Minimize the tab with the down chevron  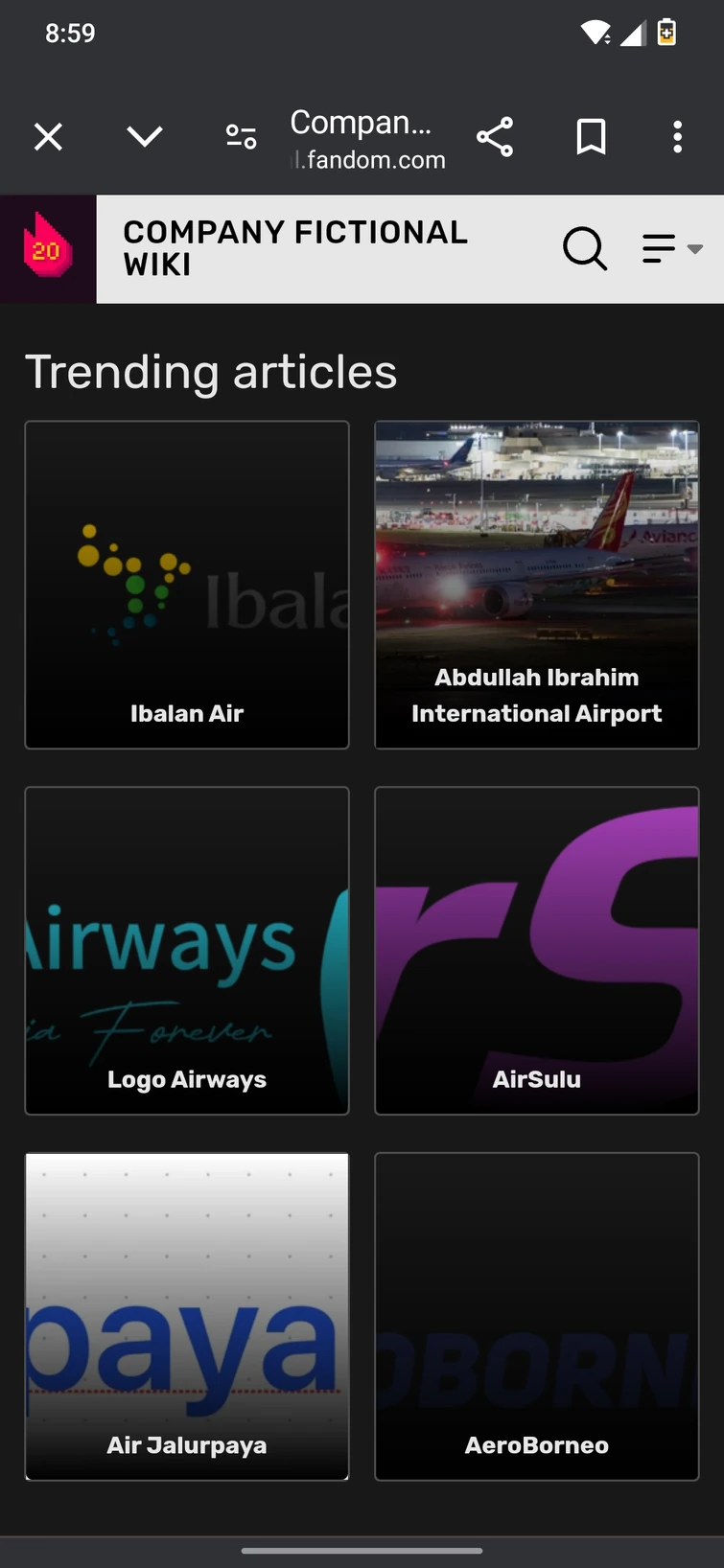(145, 137)
